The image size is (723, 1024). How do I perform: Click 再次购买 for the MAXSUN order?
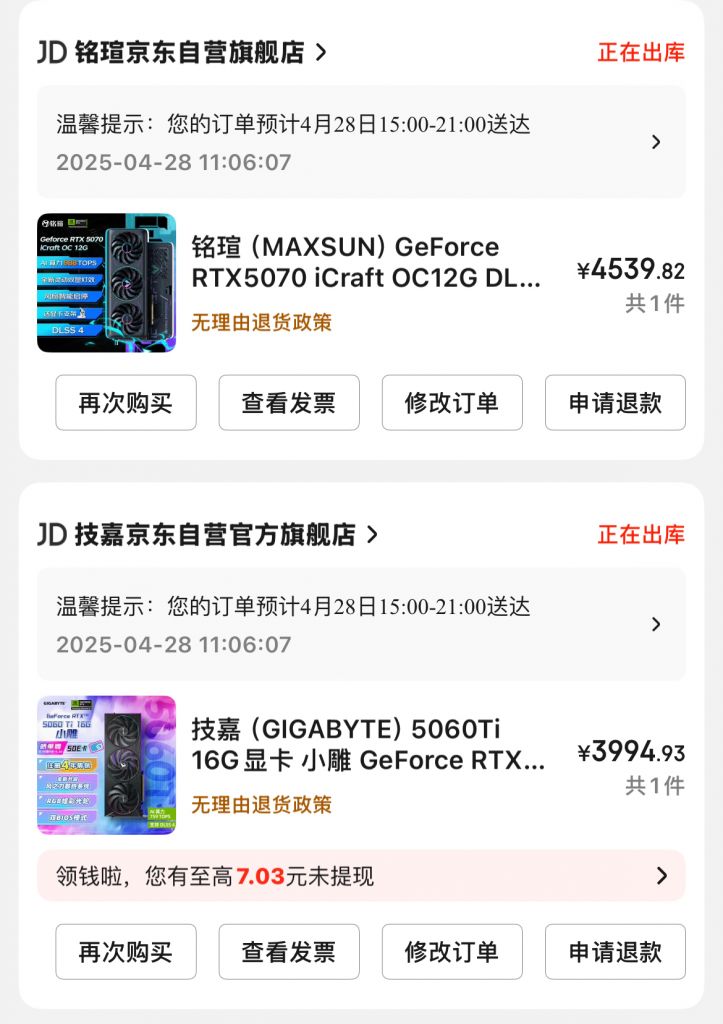click(125, 403)
